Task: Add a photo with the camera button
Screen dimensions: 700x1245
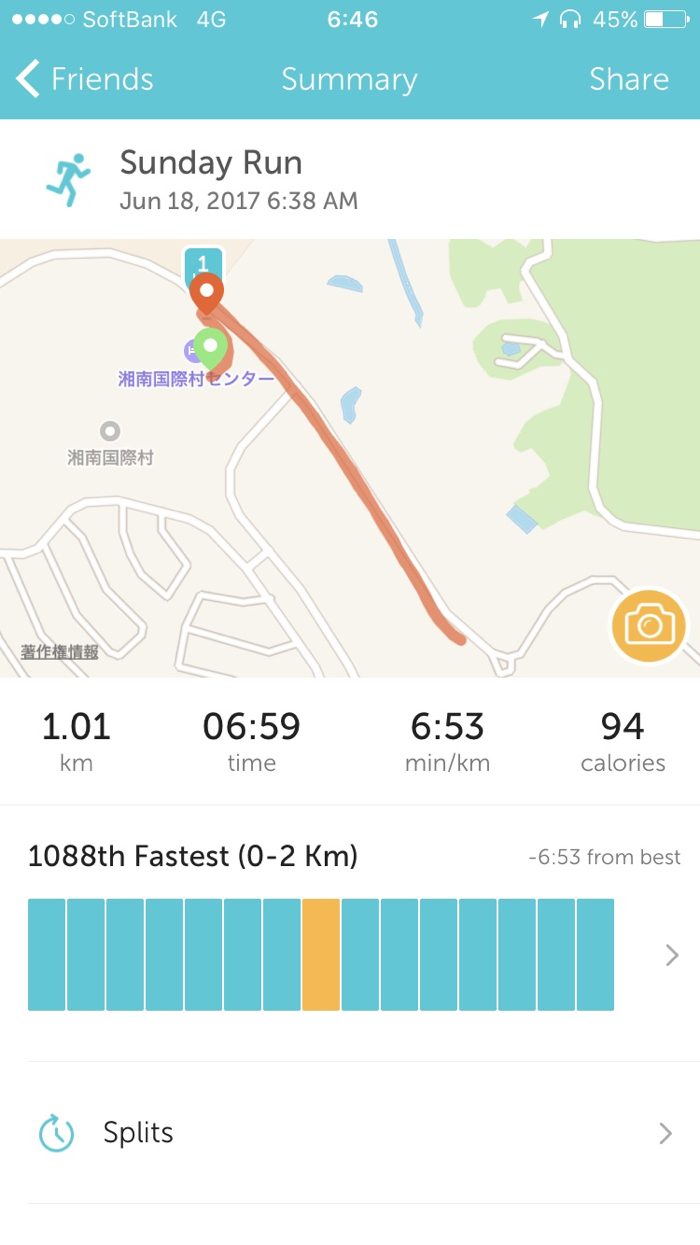Action: pyautogui.click(x=649, y=627)
